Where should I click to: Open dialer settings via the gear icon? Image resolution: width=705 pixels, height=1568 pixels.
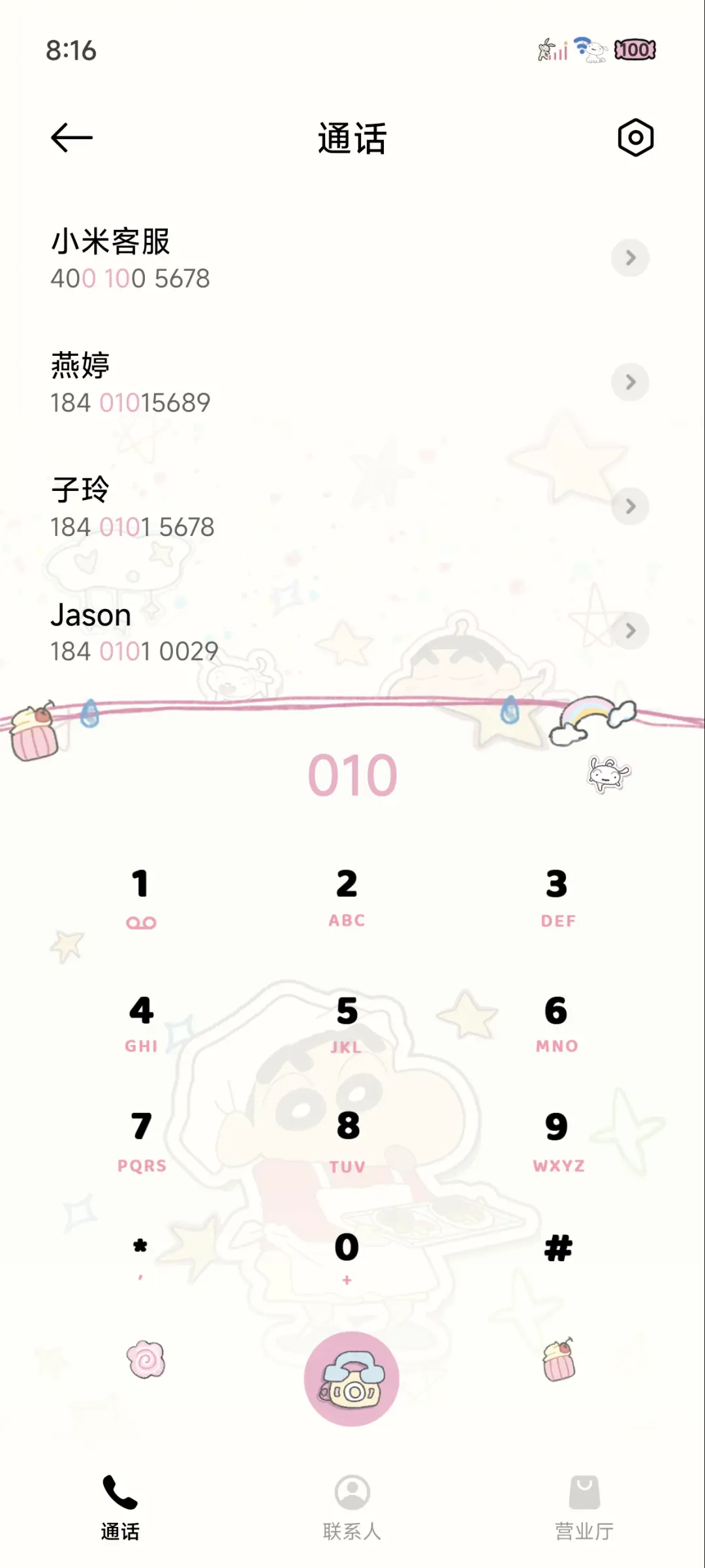634,138
